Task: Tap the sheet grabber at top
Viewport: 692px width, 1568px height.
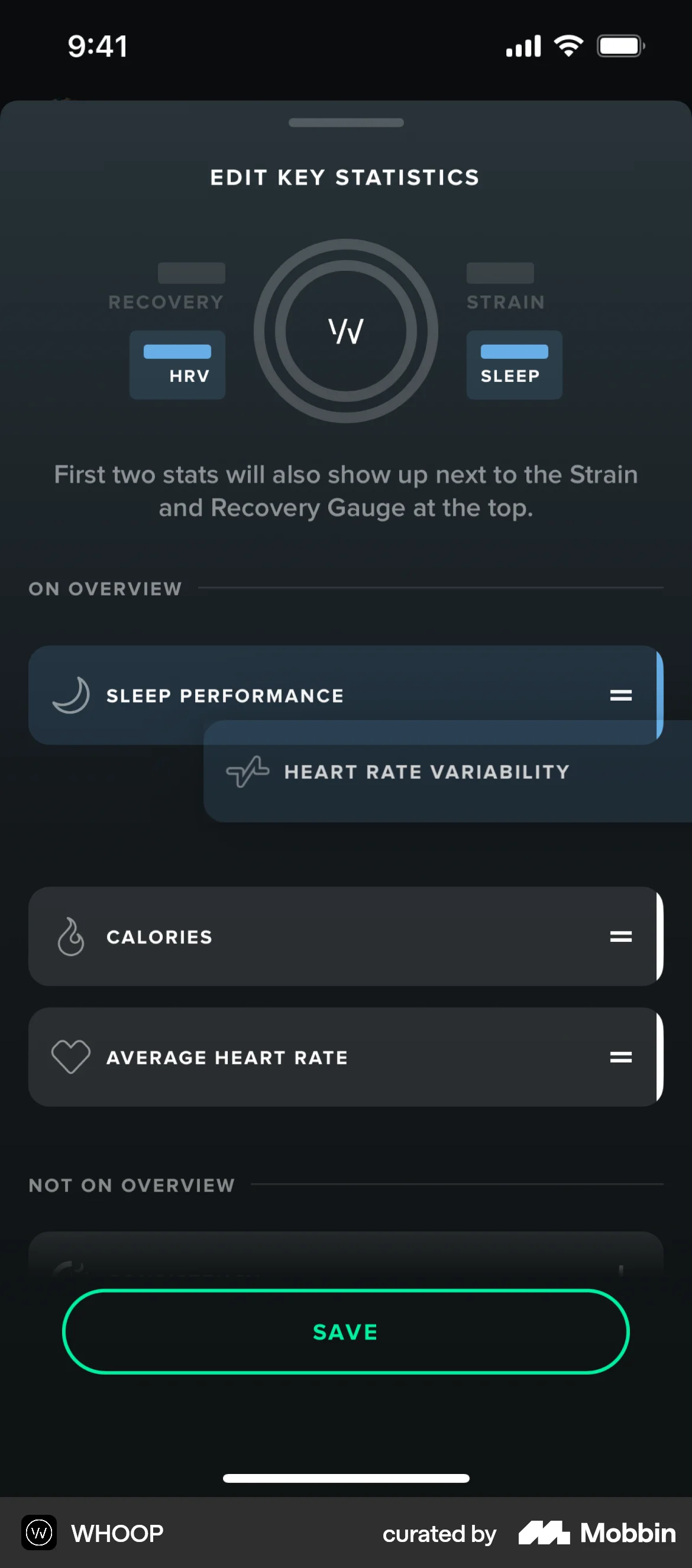Action: [345, 122]
